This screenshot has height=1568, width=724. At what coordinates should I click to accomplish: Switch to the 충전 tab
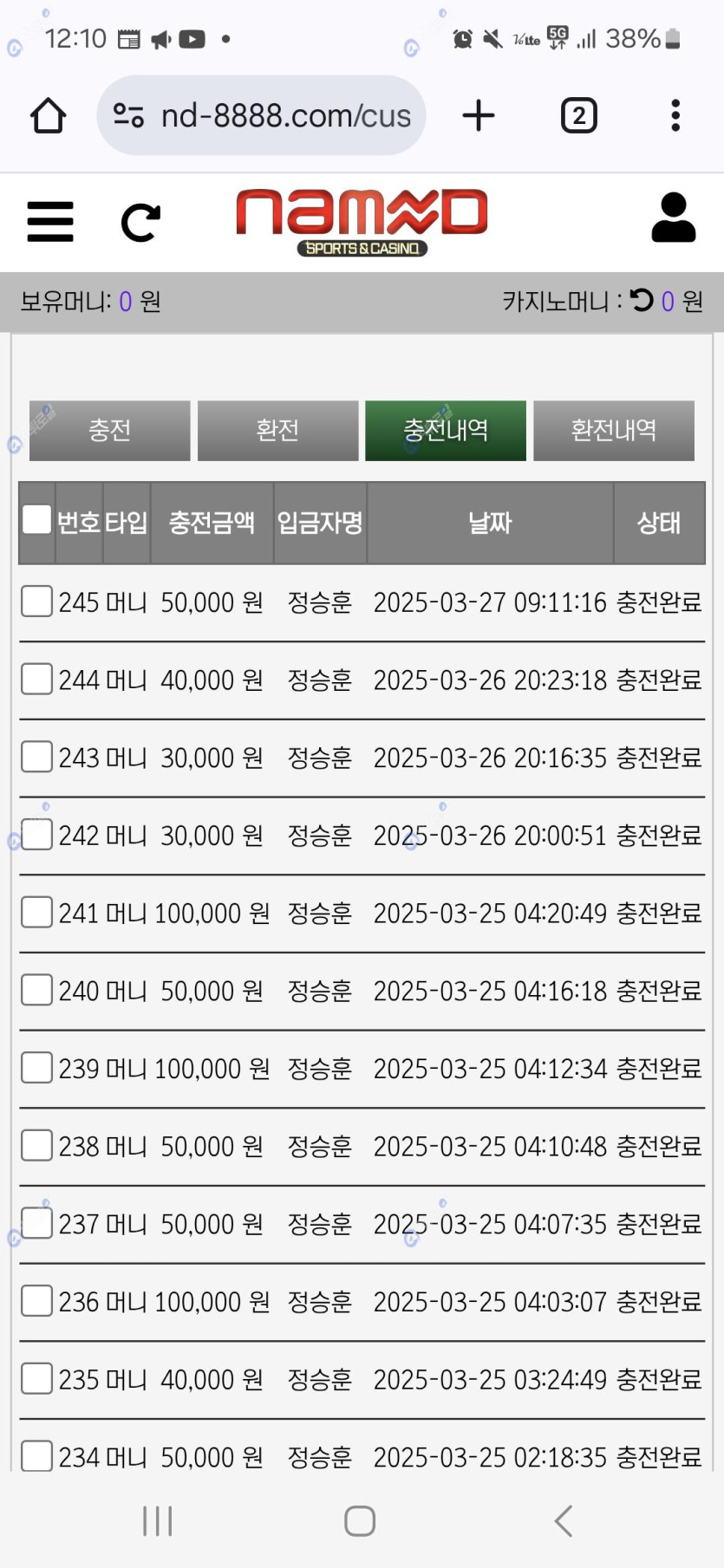109,430
